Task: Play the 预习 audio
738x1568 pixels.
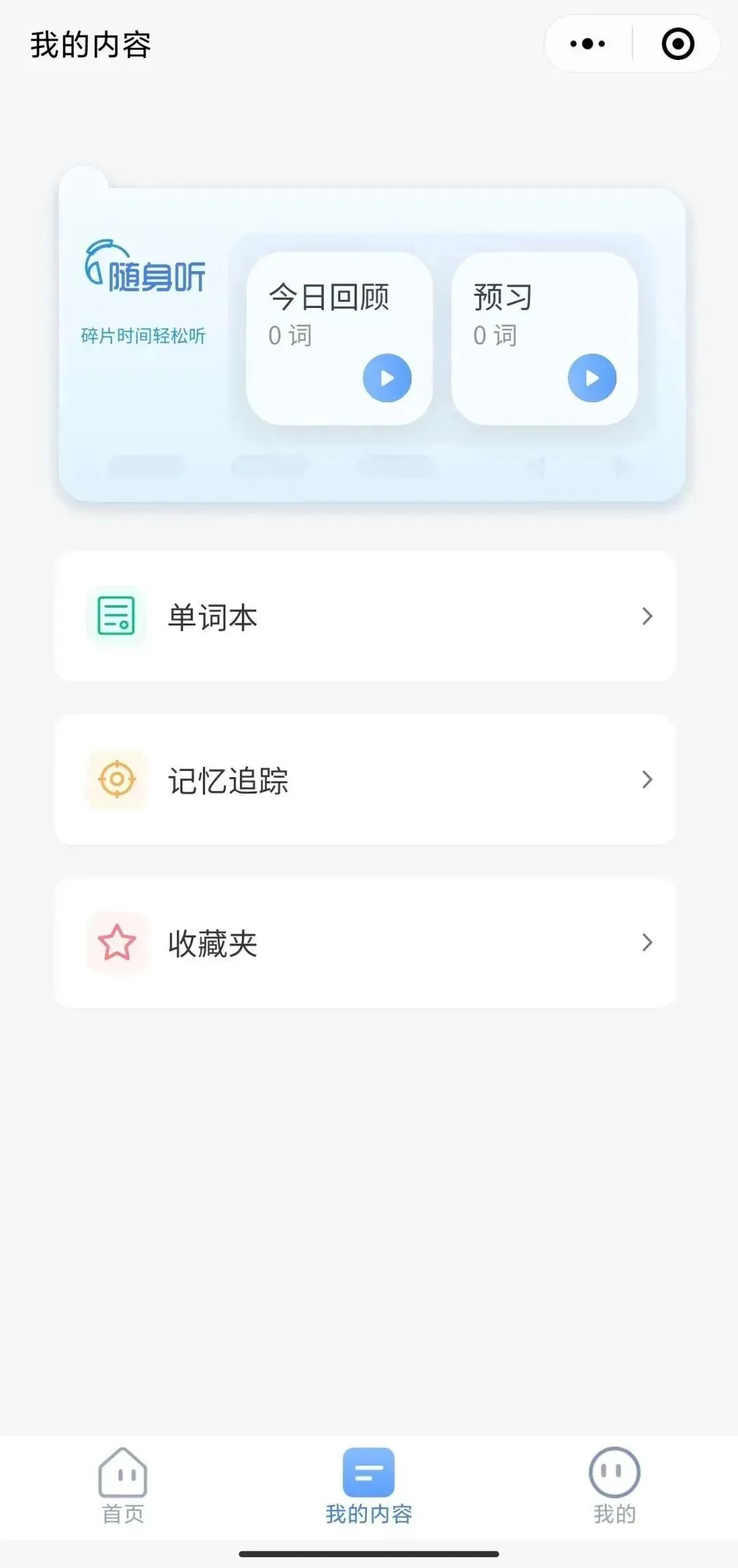Action: (x=592, y=378)
